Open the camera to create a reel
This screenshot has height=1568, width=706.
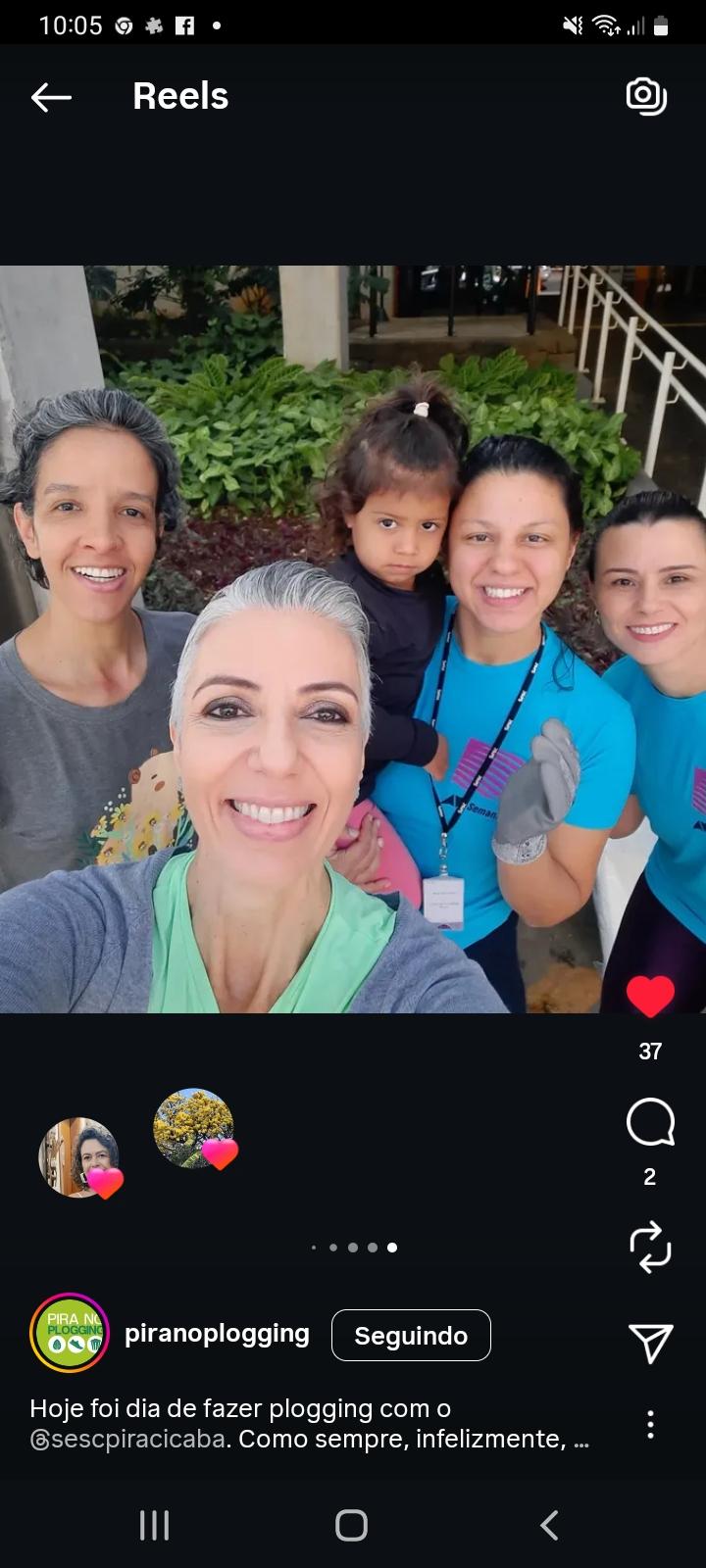646,96
